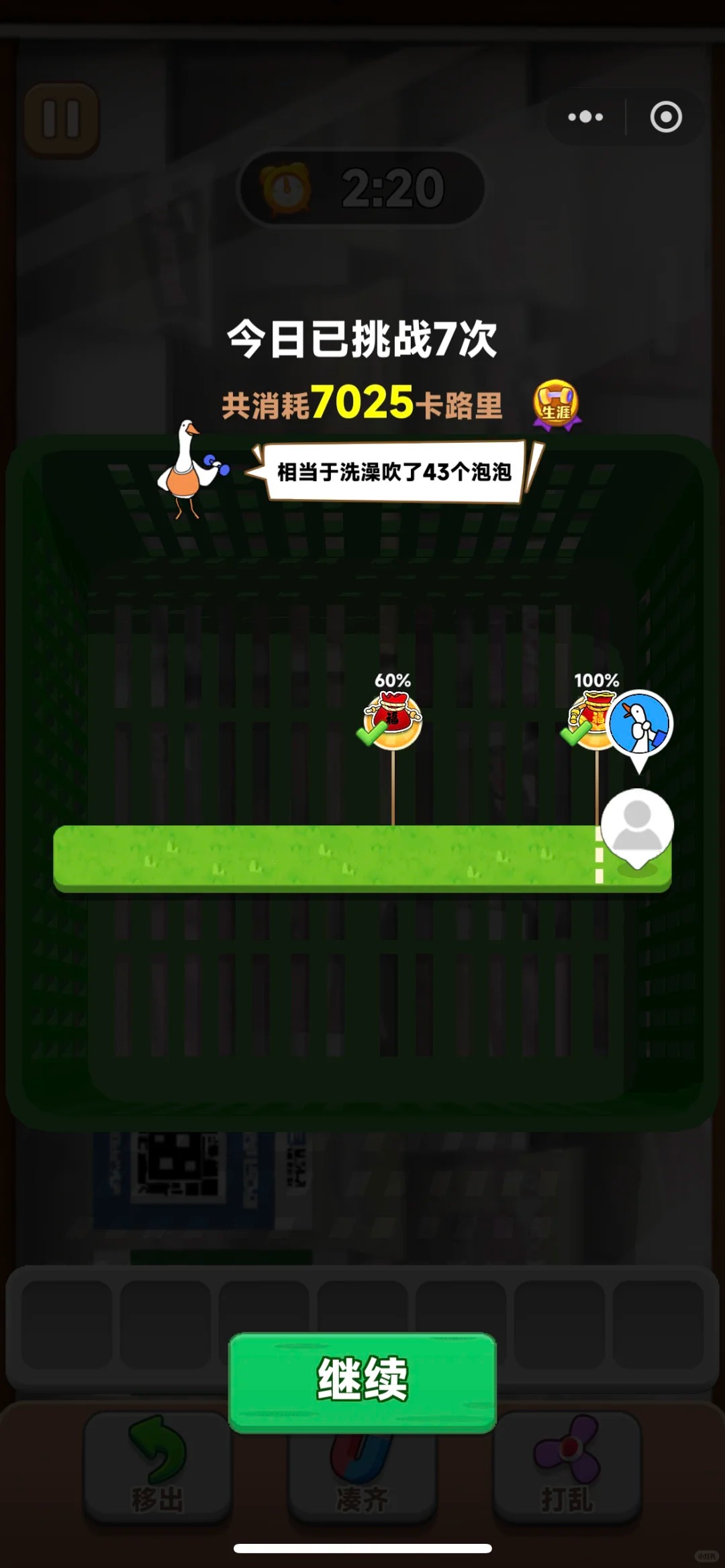The height and width of the screenshot is (1568, 725).
Task: Tap the green 继续 button
Action: click(362, 1381)
